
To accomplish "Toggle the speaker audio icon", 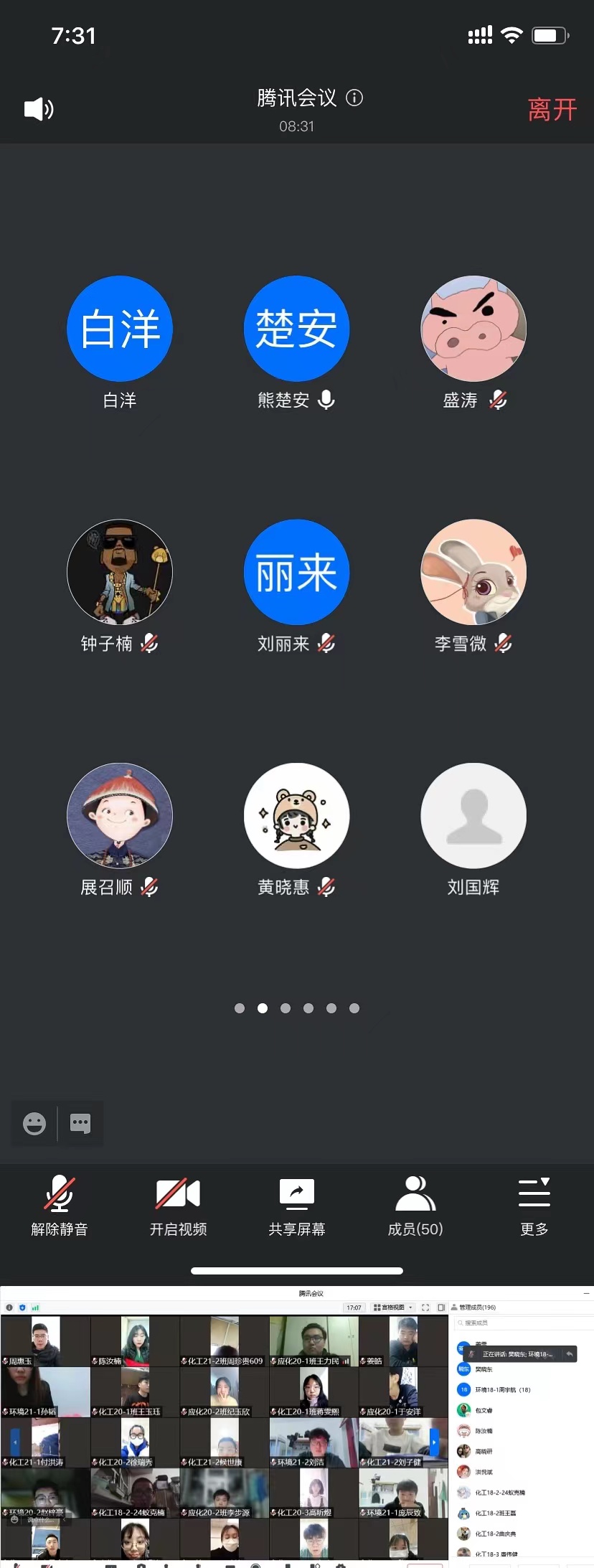I will 39,109.
